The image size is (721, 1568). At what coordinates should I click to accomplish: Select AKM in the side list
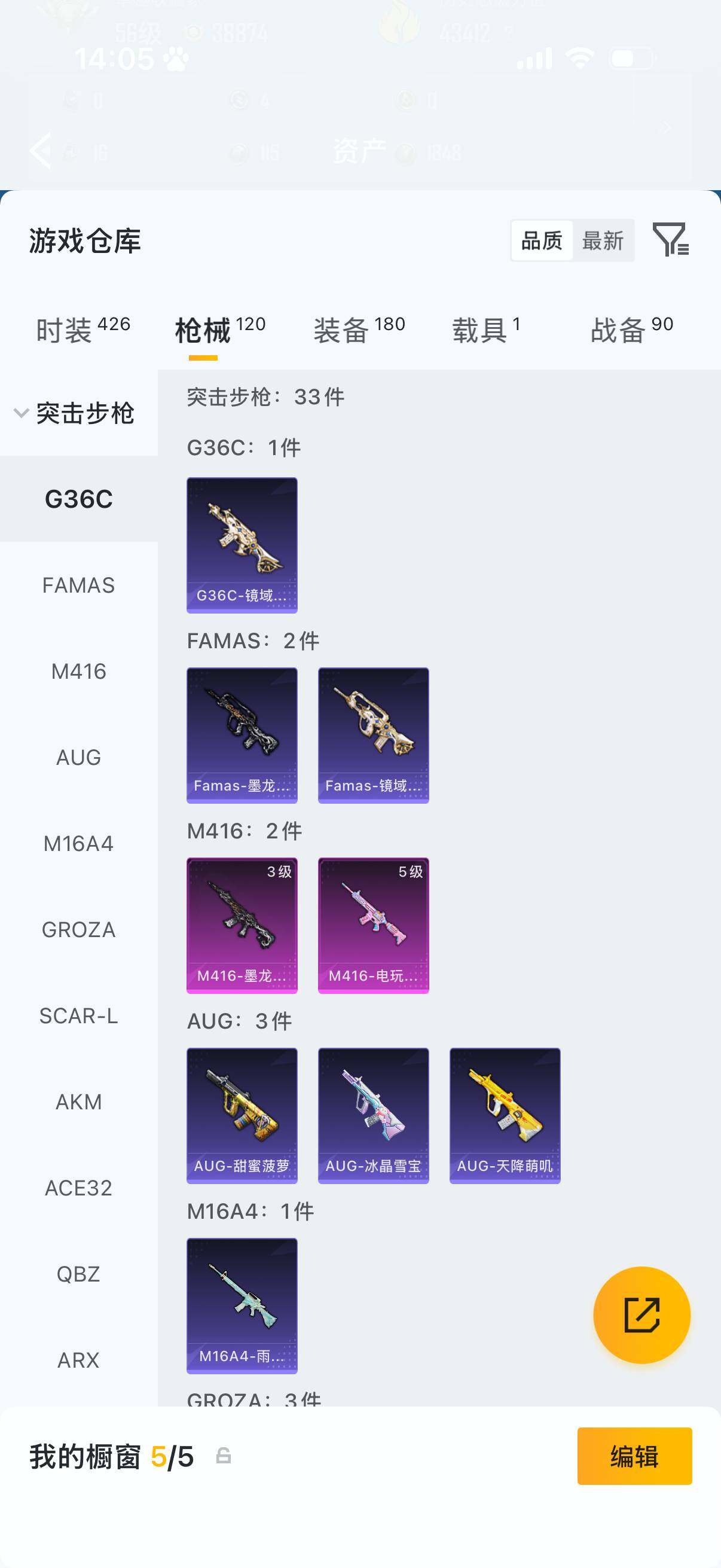click(x=78, y=1102)
